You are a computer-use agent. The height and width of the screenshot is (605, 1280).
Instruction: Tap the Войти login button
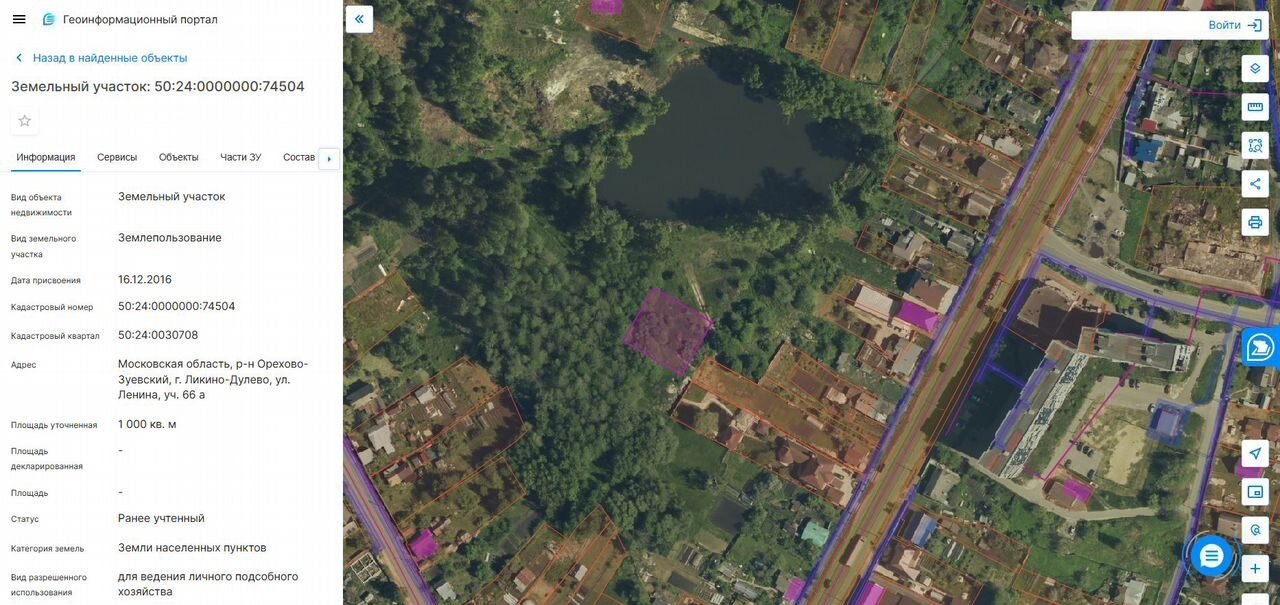(1235, 25)
